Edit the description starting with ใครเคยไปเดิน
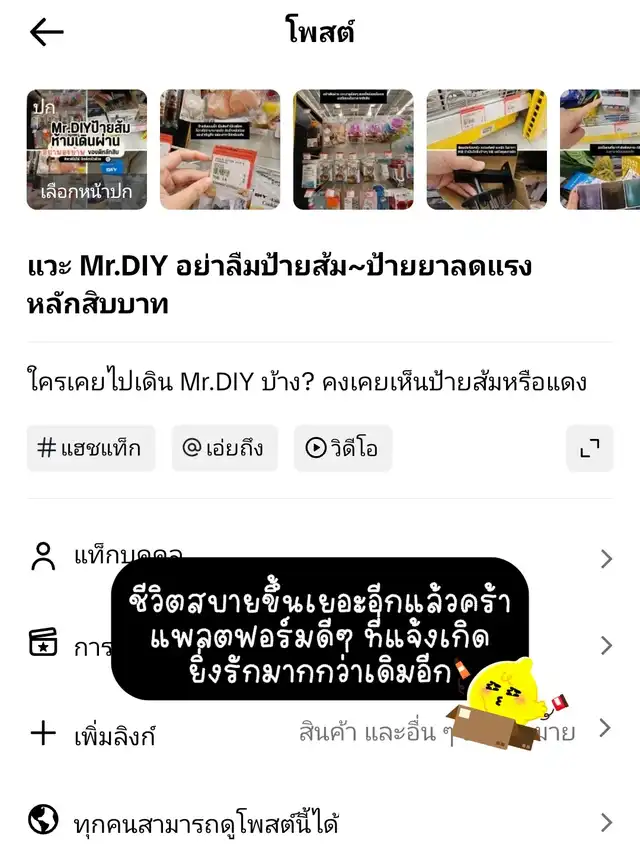 (x=306, y=382)
